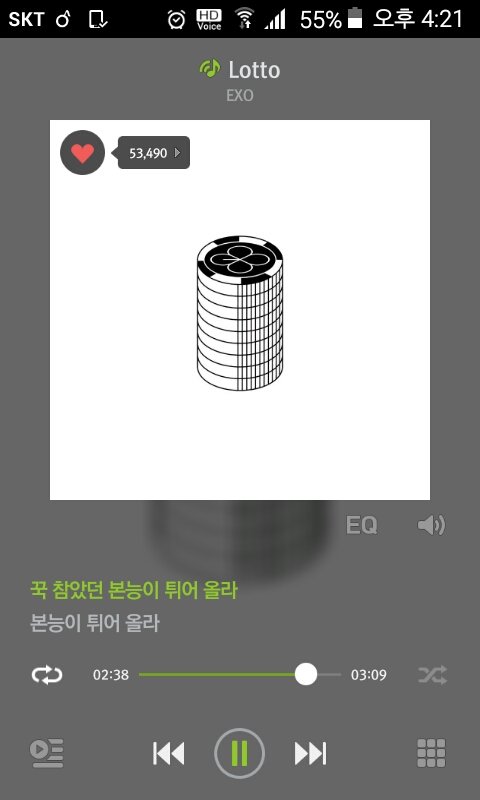
Task: Open the EQ equalizer settings
Action: 361,525
